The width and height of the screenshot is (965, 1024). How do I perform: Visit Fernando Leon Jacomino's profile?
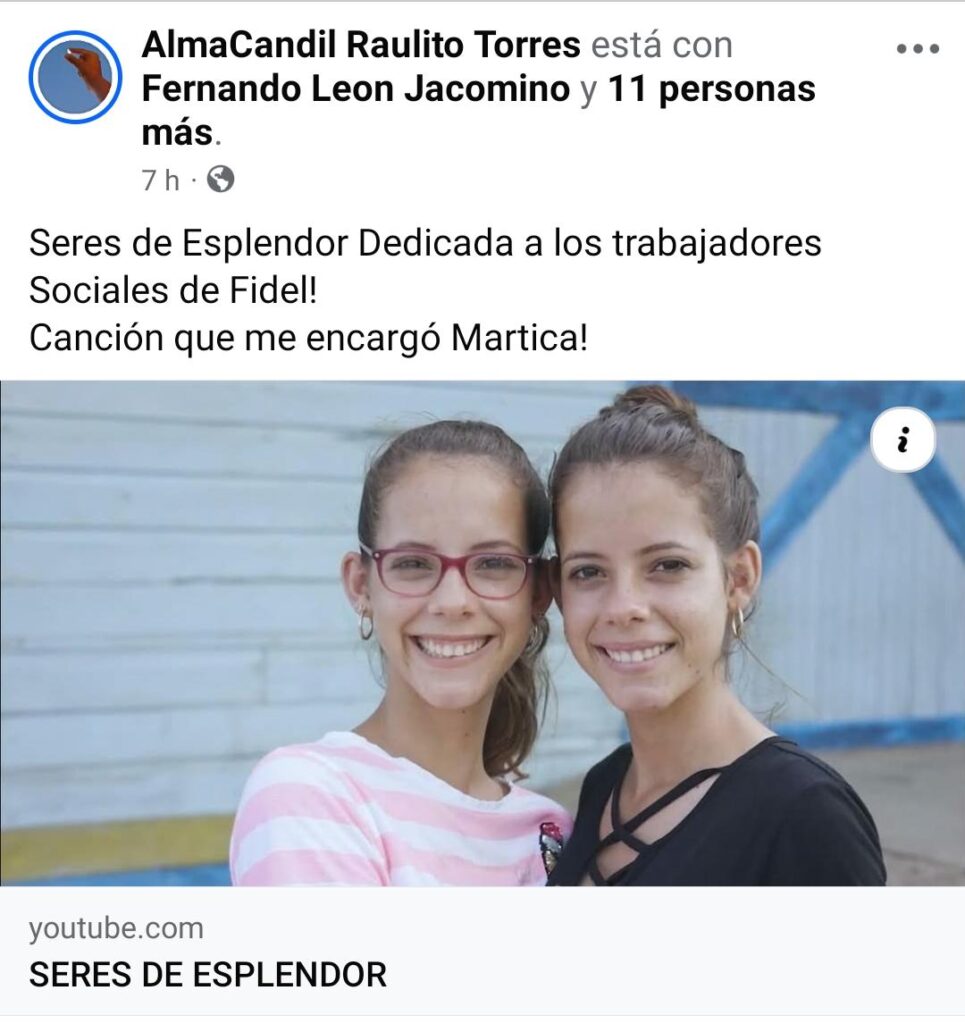point(355,89)
